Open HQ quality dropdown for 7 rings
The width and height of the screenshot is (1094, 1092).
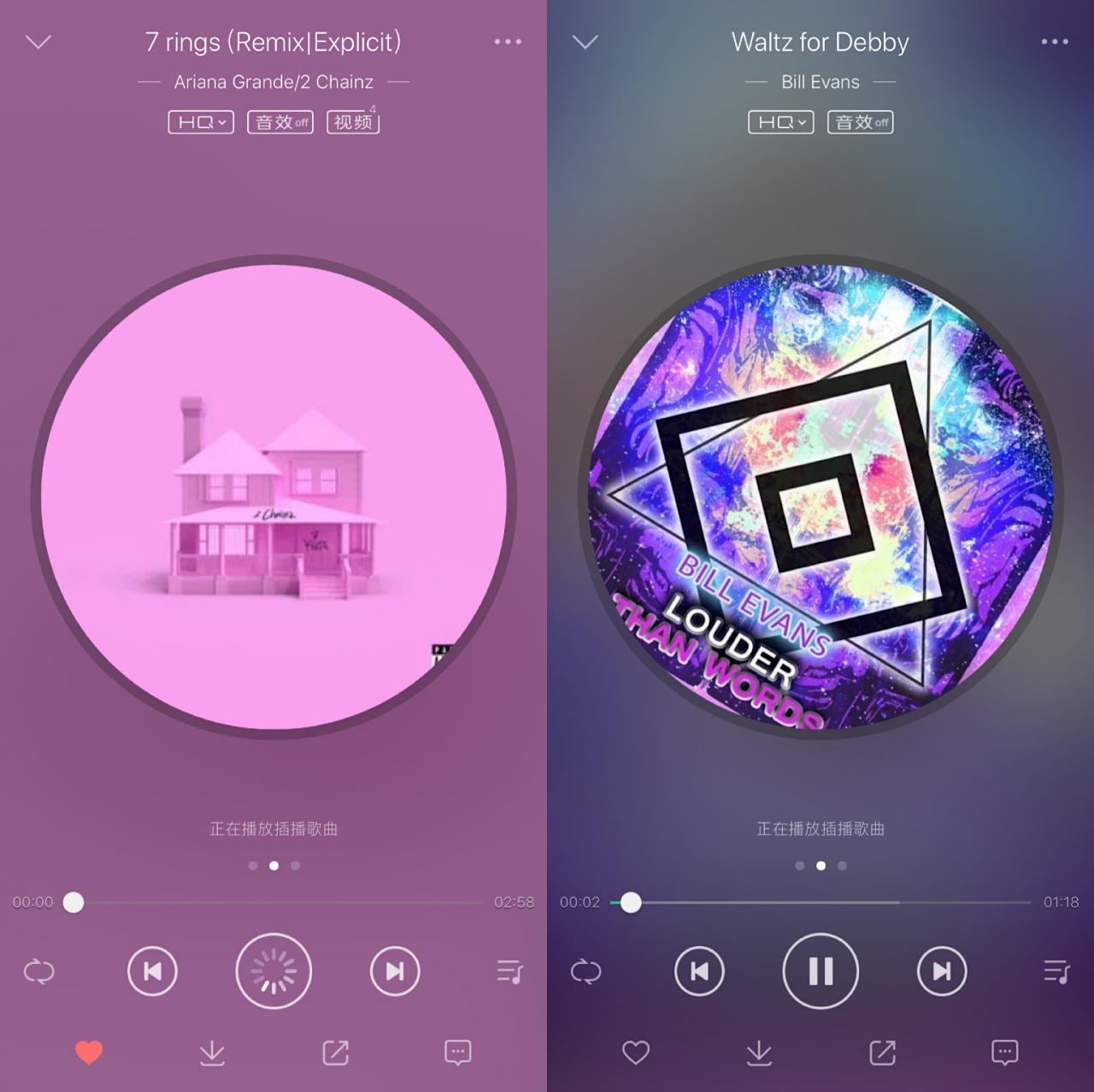point(201,122)
